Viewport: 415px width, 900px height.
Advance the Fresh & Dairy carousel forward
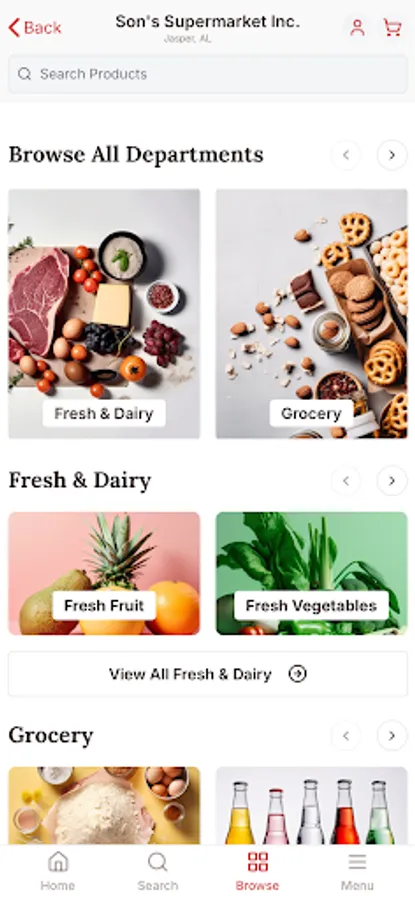392,481
